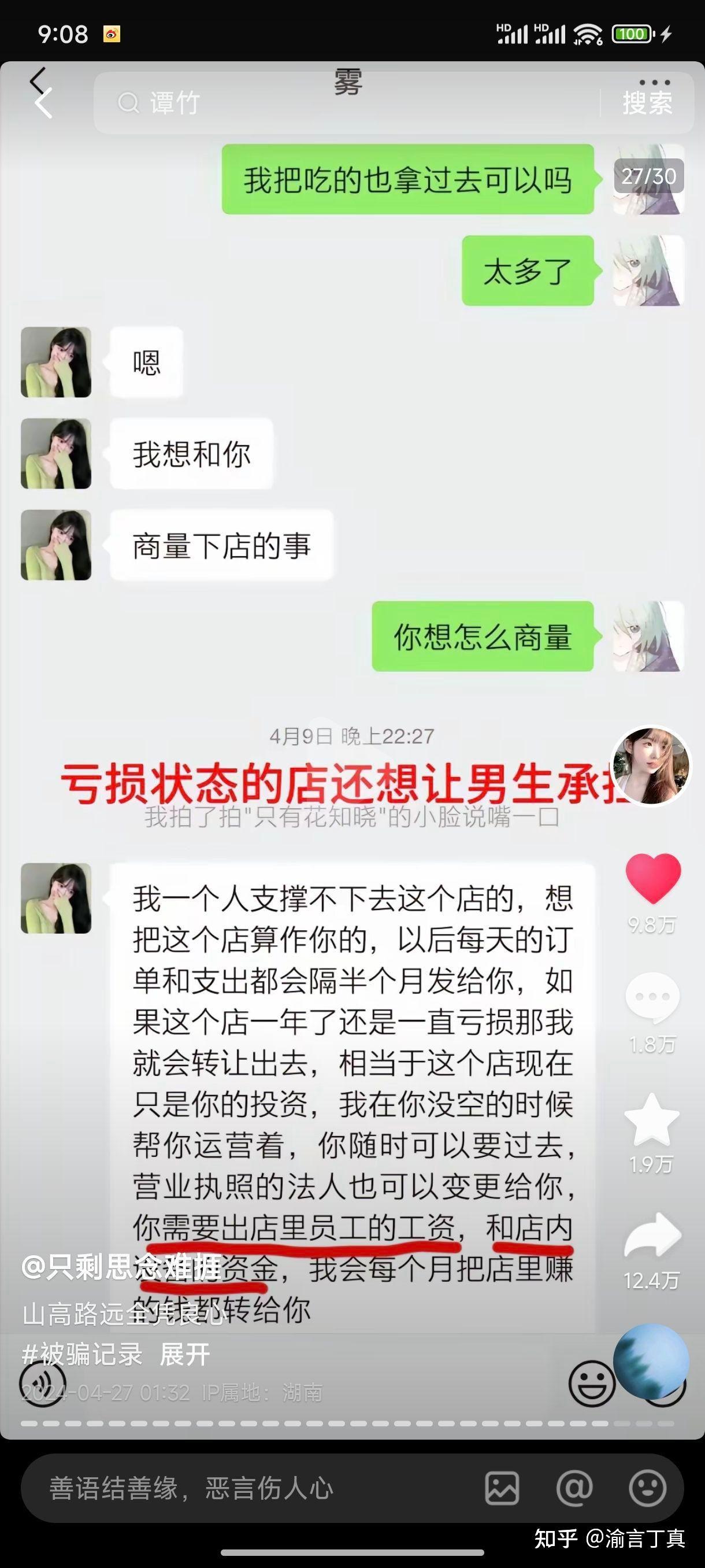Attach a picture to the comment
The image size is (705, 1568).
(502, 1488)
